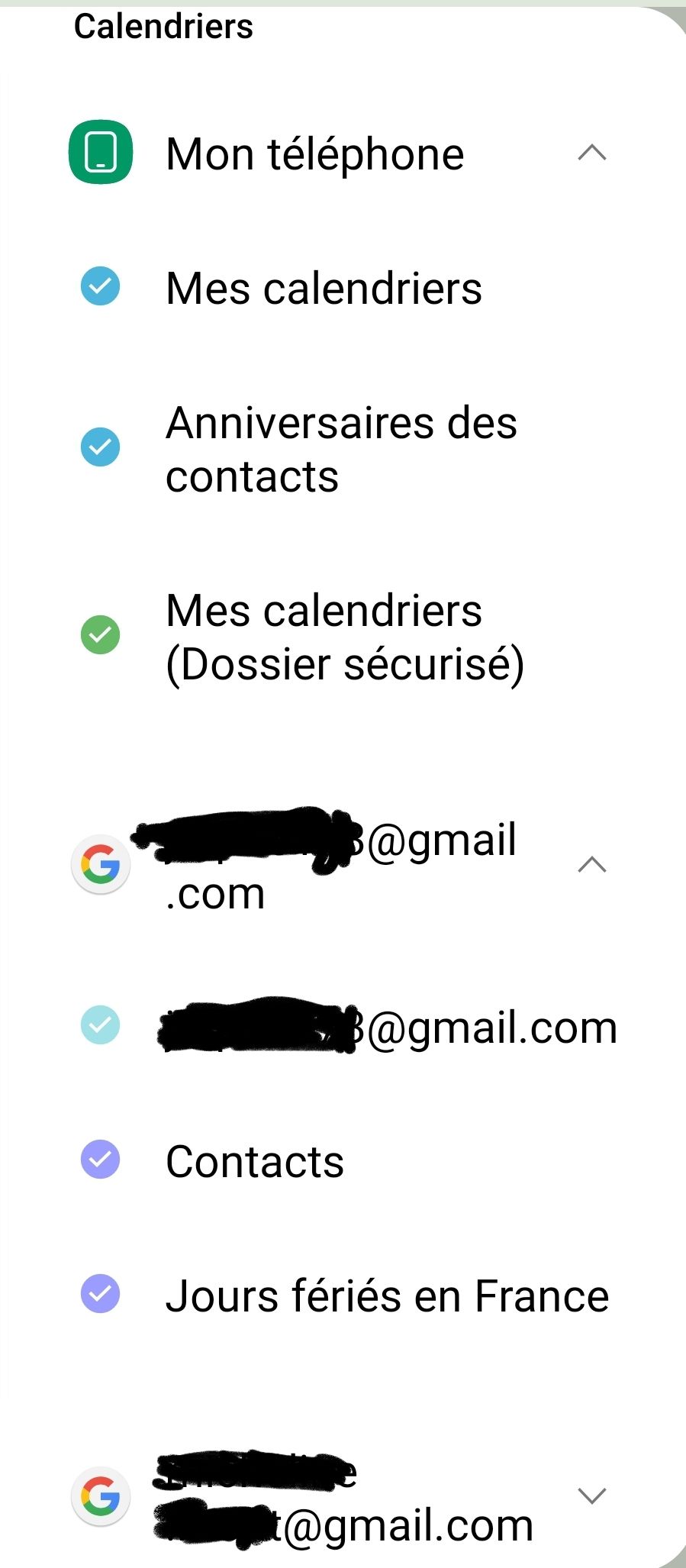Viewport: 686px width, 1568px height.
Task: Toggle Anniversaires des contacts calendar
Action: coord(101,447)
